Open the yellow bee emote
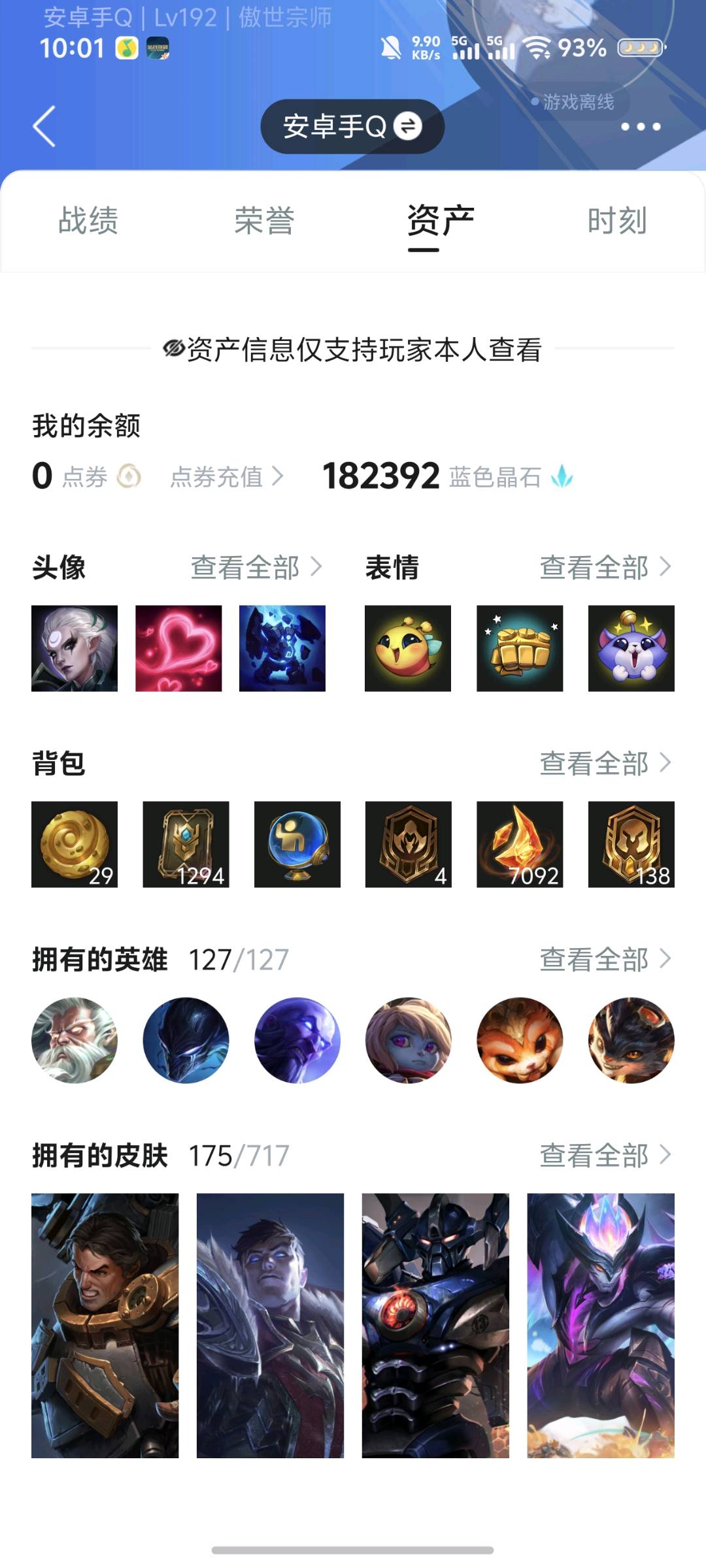 tap(408, 648)
